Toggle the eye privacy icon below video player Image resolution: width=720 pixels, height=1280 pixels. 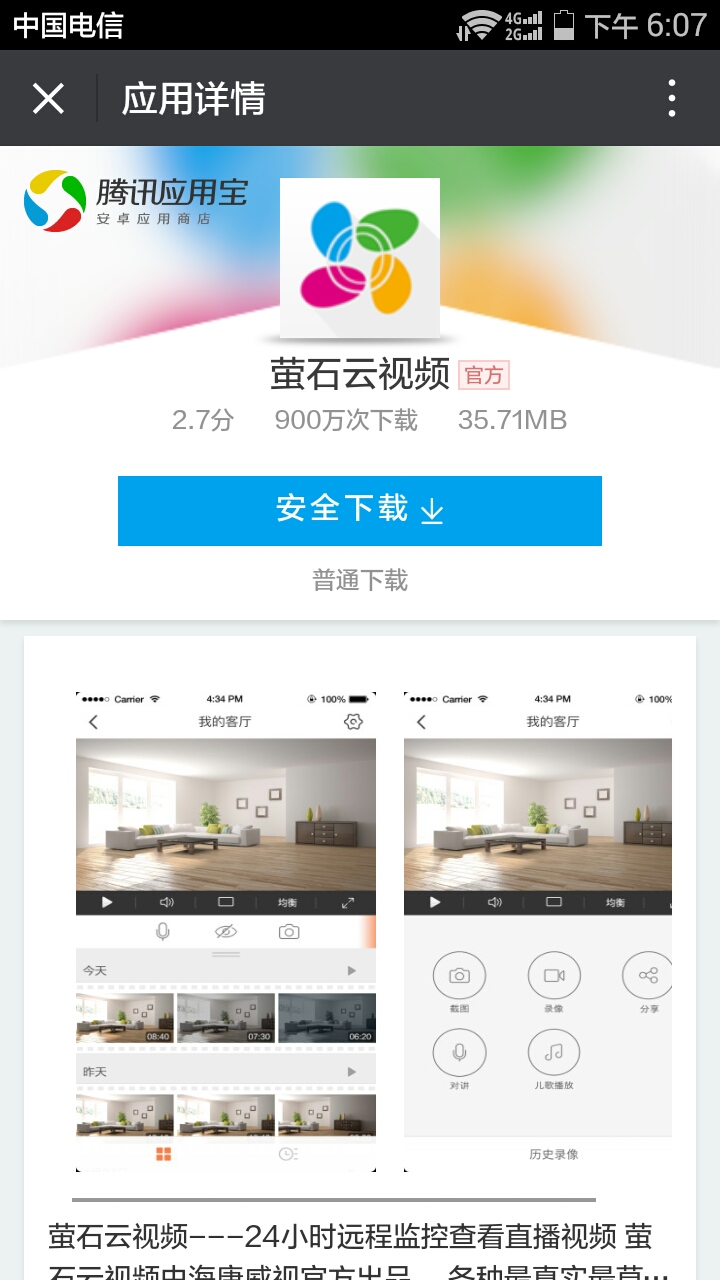pyautogui.click(x=225, y=931)
